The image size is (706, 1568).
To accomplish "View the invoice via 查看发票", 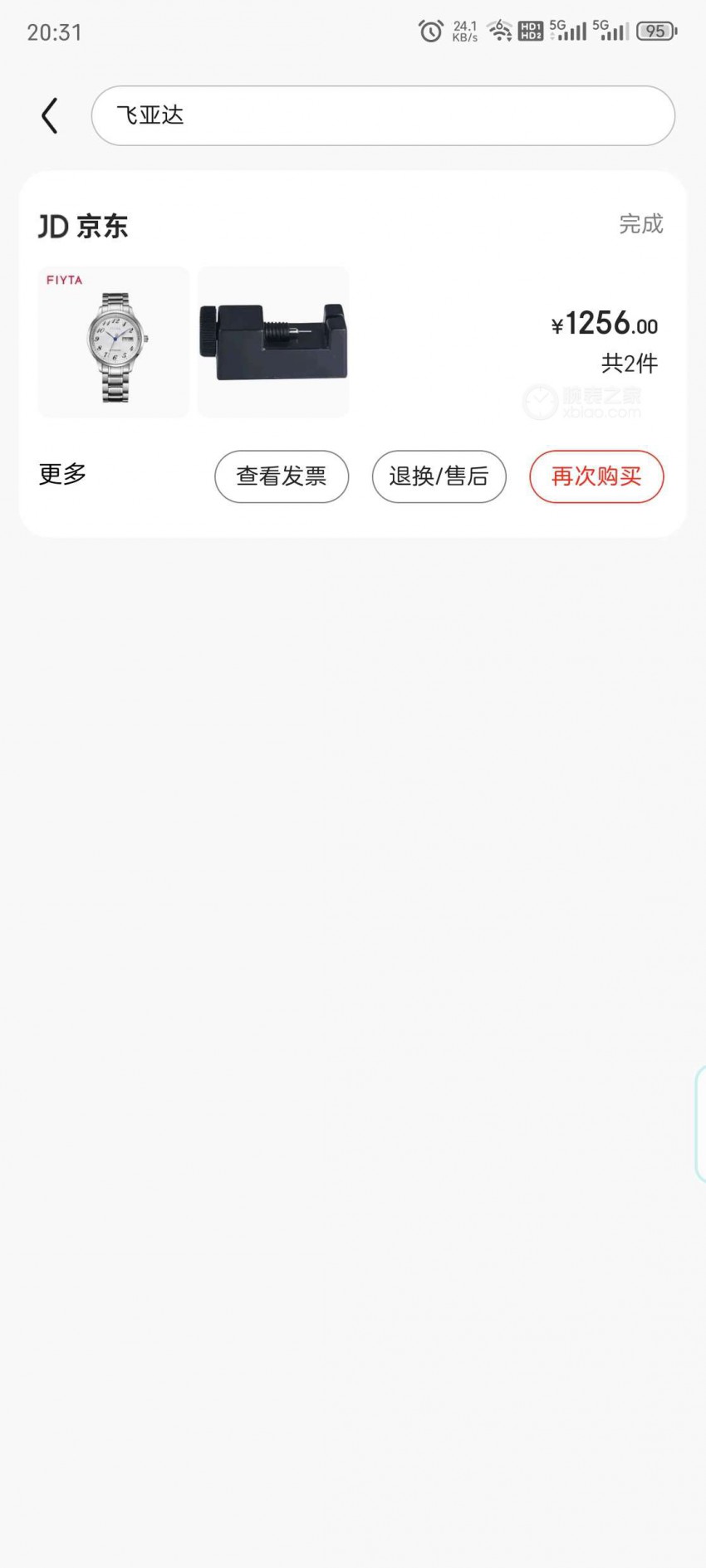I will pyautogui.click(x=282, y=476).
